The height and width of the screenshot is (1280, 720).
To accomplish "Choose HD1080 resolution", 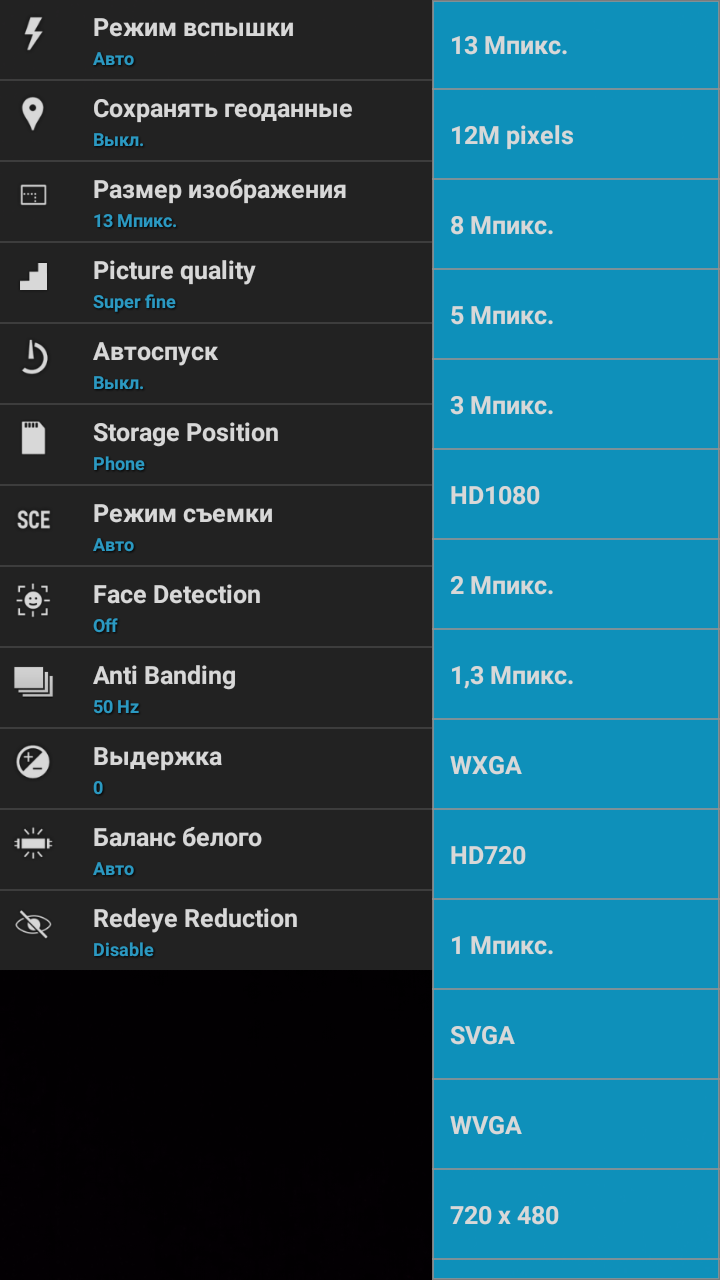I will tap(576, 495).
